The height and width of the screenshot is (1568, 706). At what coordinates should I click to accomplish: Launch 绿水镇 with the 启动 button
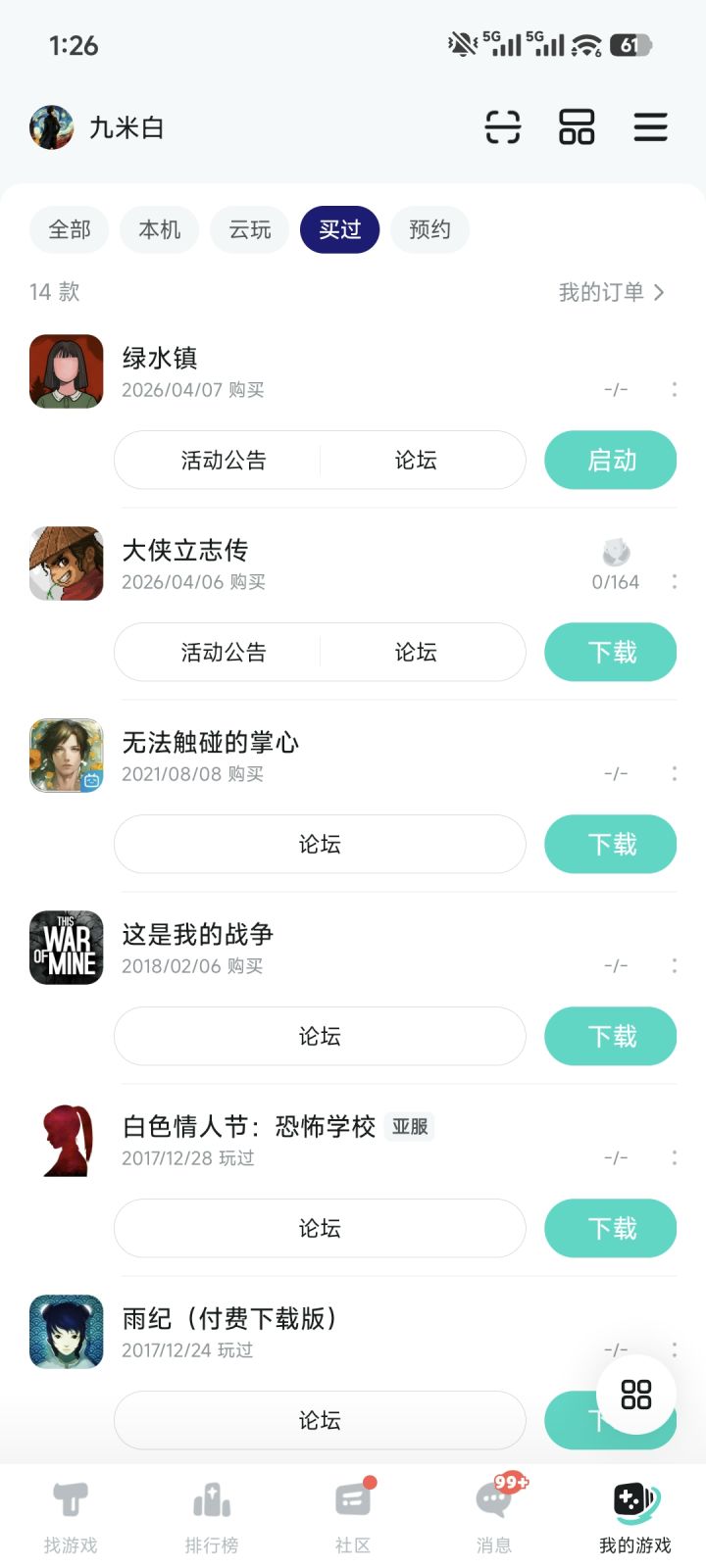[611, 460]
